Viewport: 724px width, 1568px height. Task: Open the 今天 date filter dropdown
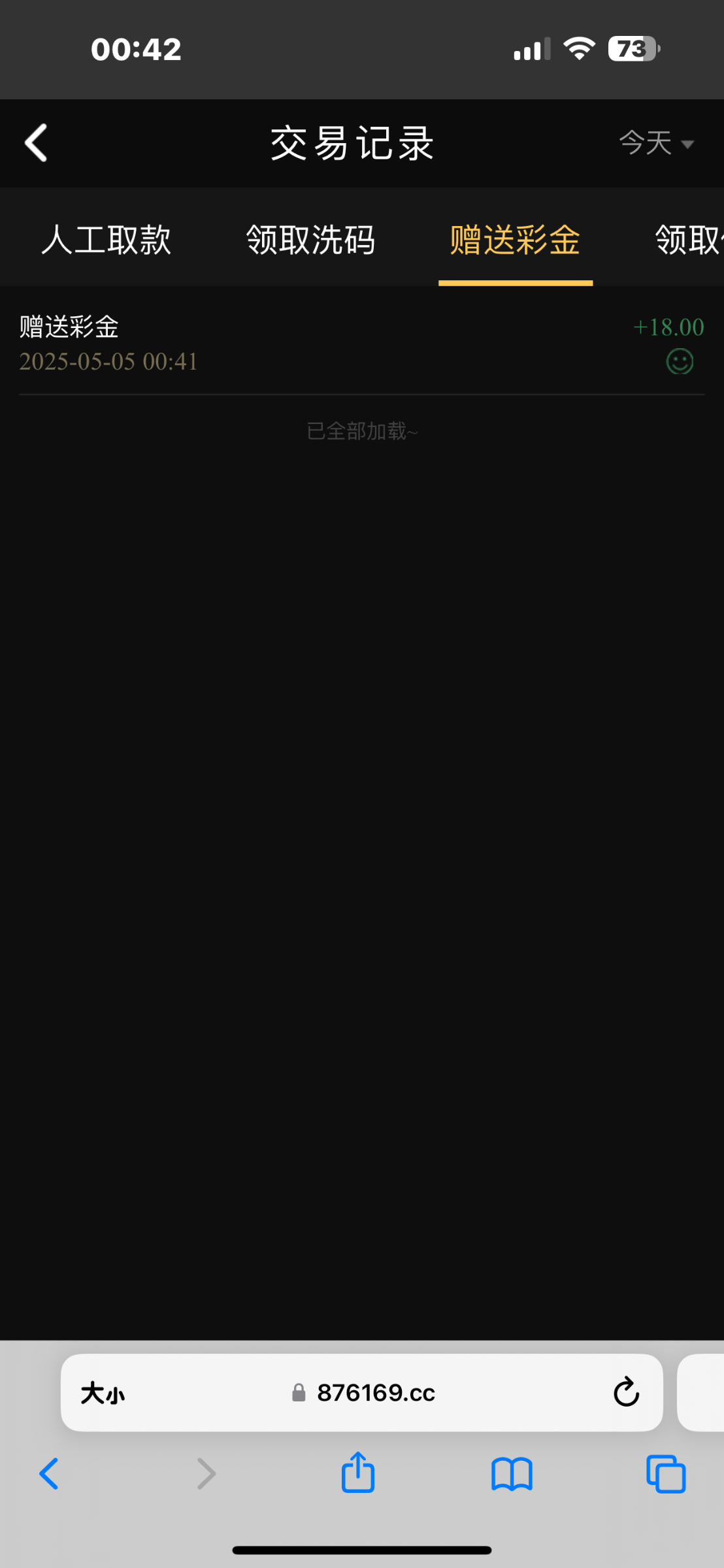point(656,142)
